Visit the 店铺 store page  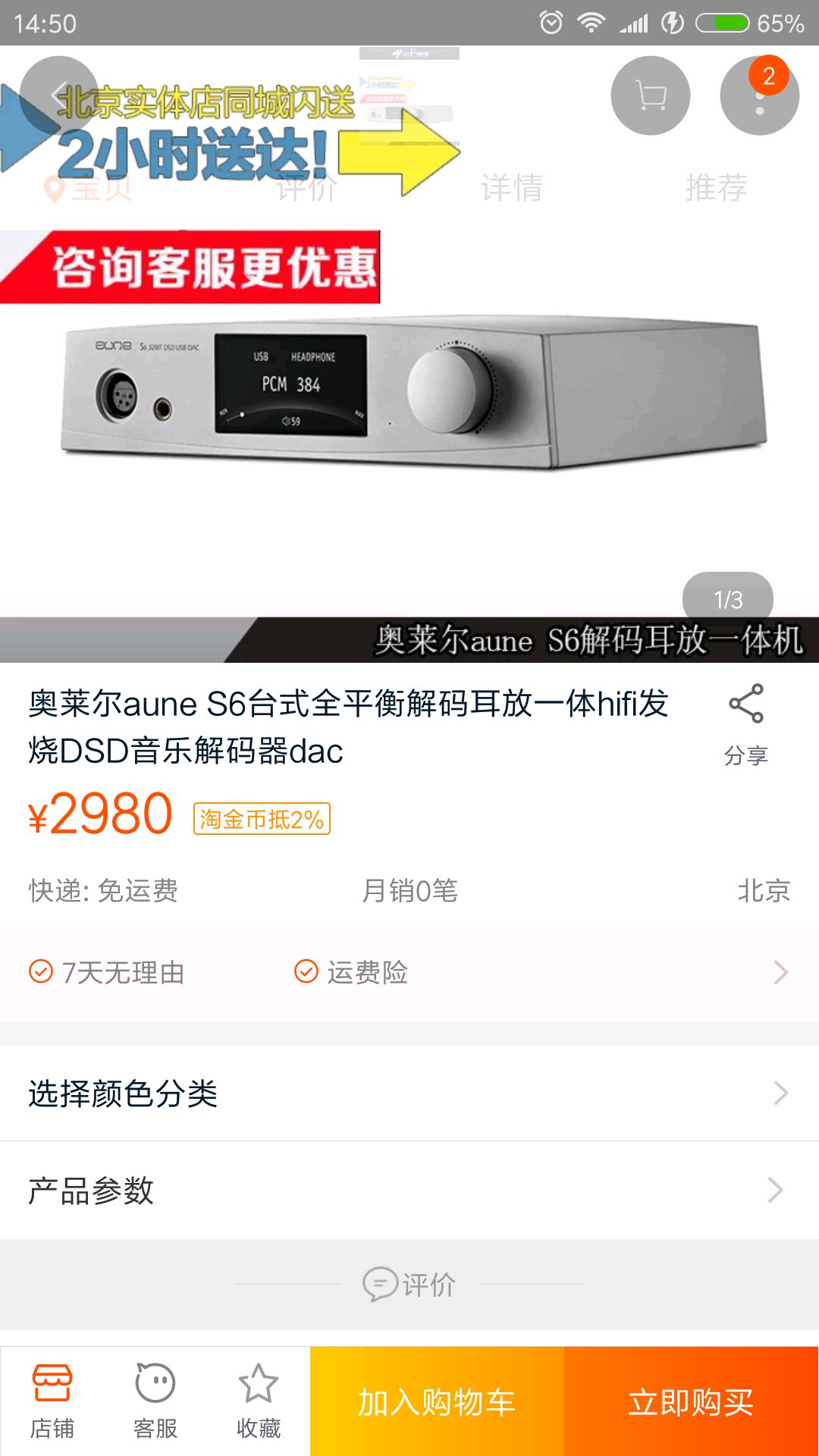tap(52, 1401)
